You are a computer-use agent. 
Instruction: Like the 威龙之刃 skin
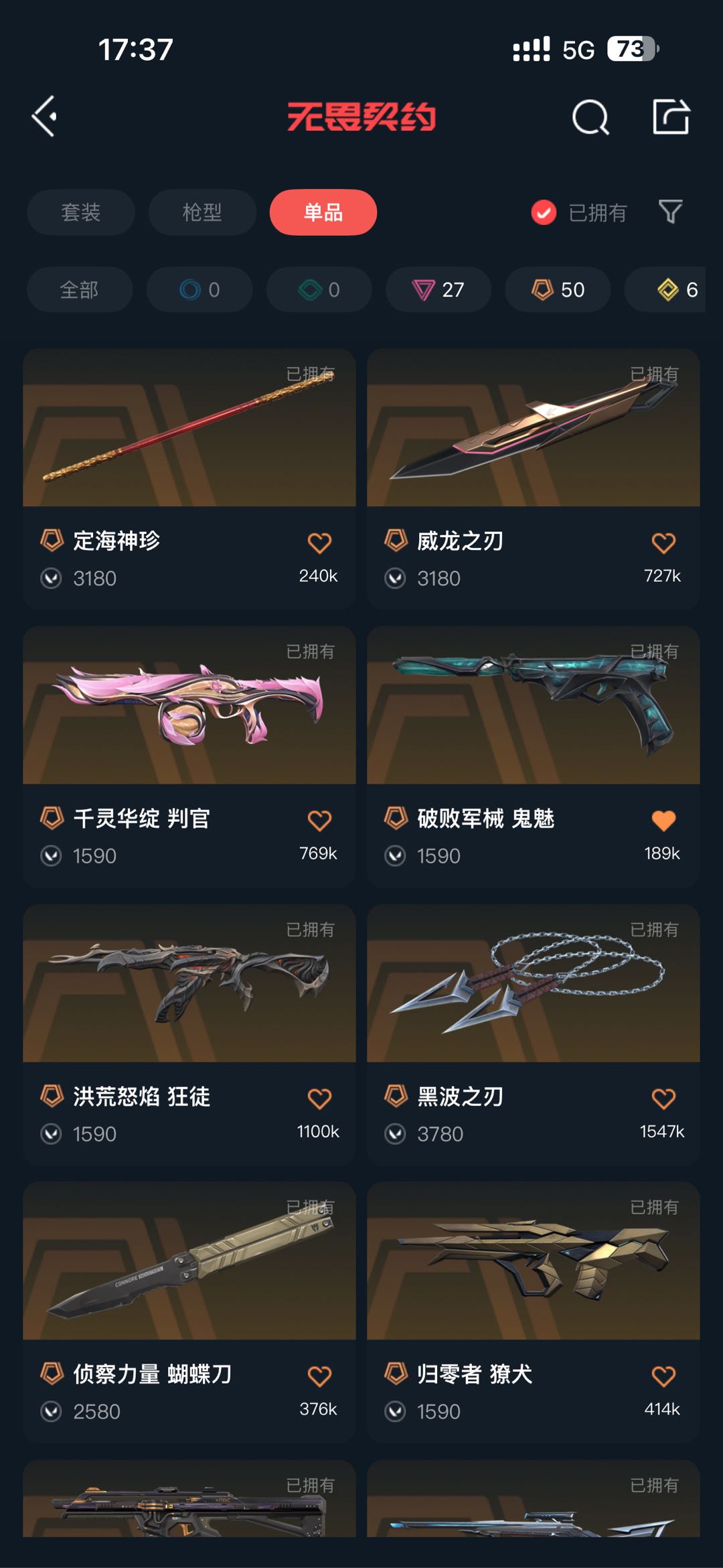[x=663, y=543]
